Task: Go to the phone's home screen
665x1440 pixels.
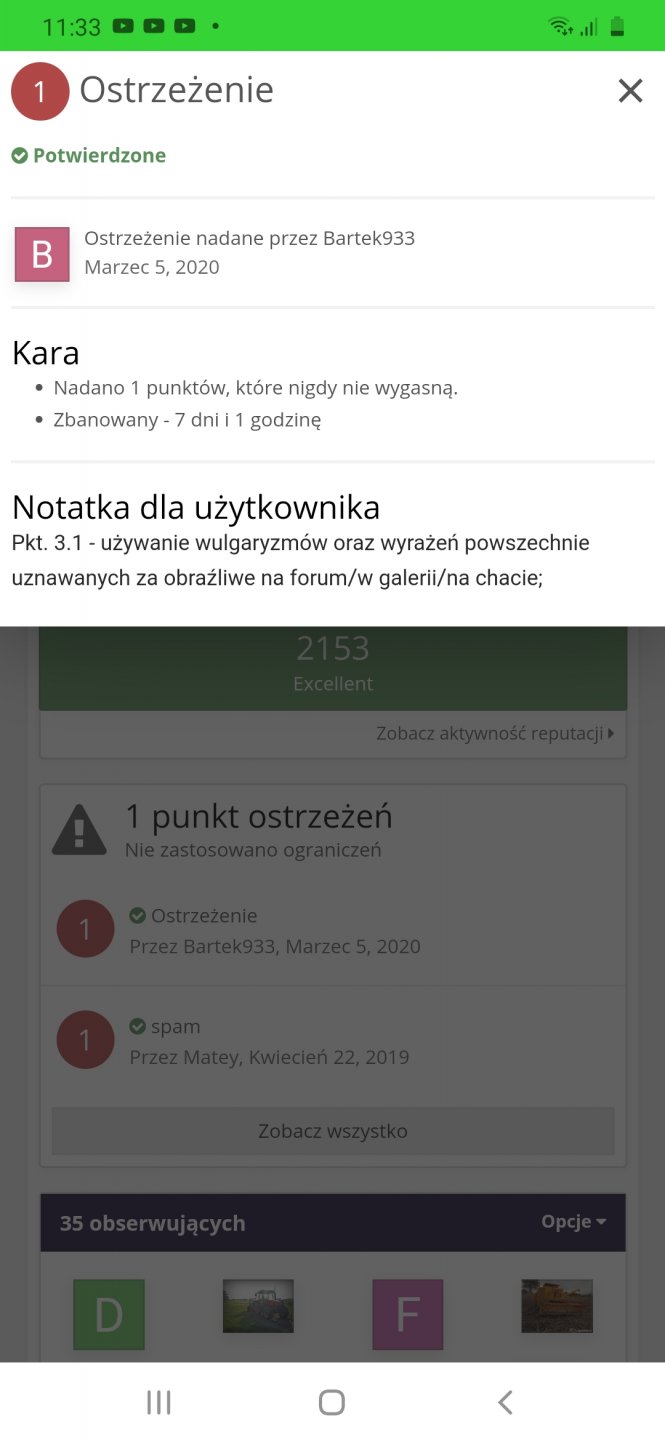Action: click(x=332, y=1402)
